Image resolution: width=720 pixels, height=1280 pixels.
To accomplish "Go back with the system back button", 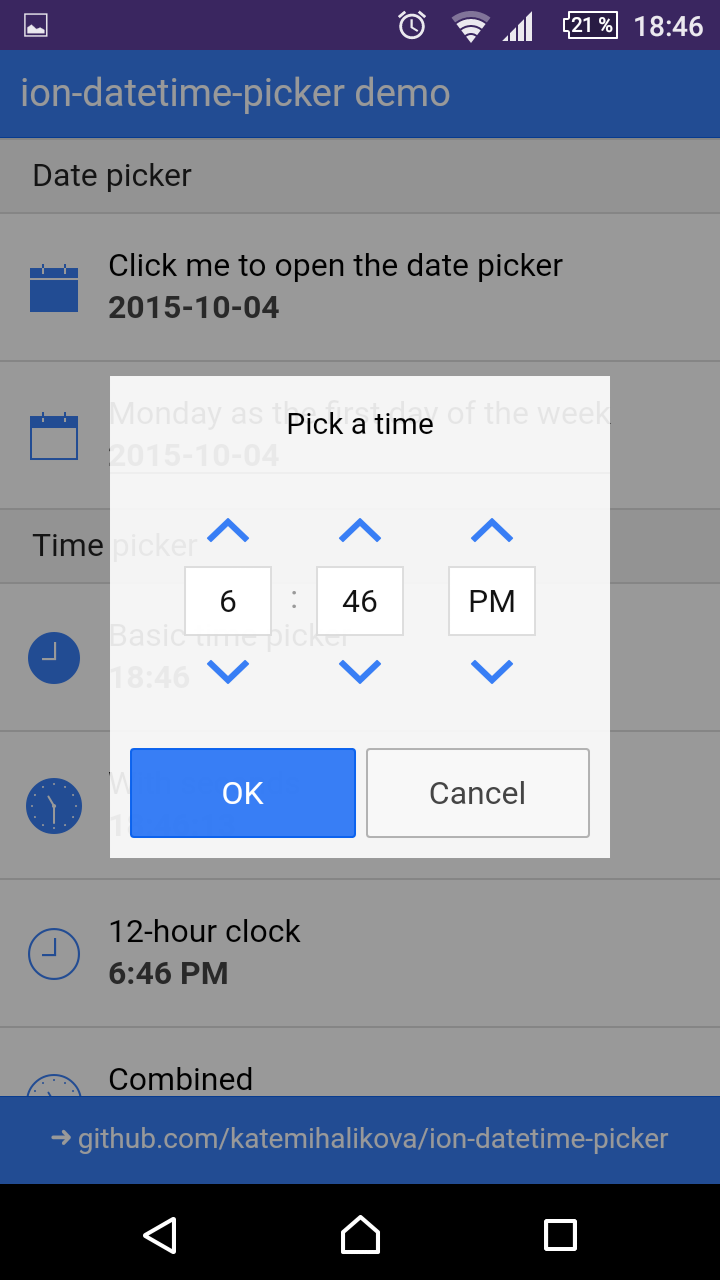I will pos(160,1235).
